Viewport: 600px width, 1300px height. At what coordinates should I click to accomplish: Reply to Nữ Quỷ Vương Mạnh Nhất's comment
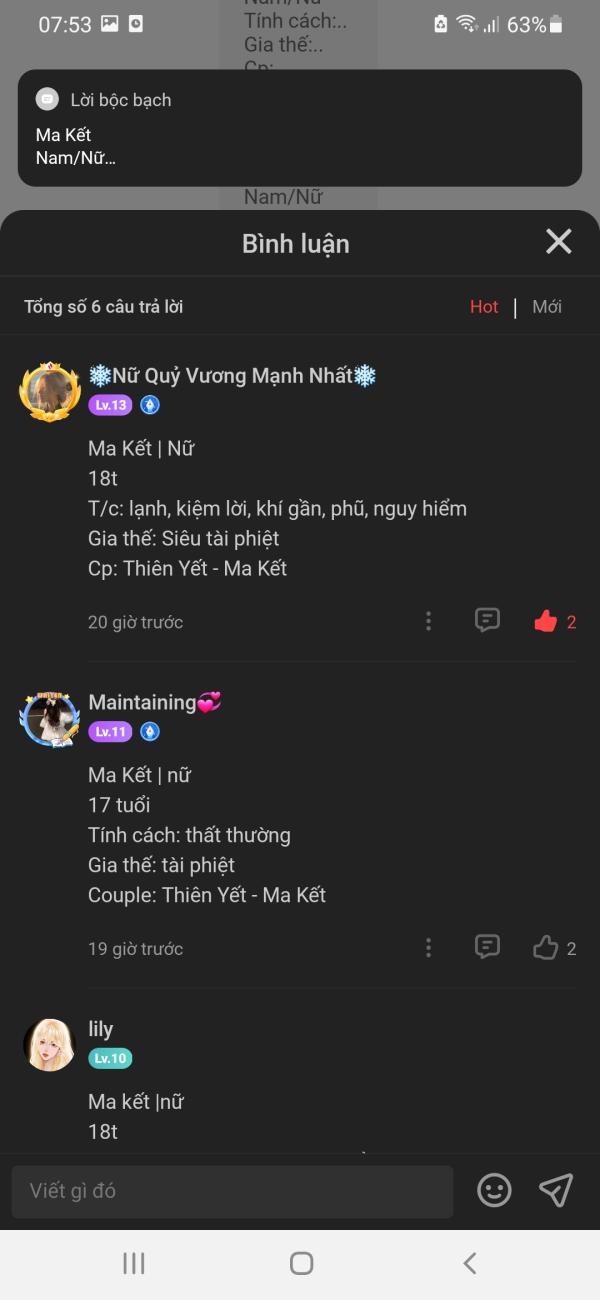click(x=487, y=621)
